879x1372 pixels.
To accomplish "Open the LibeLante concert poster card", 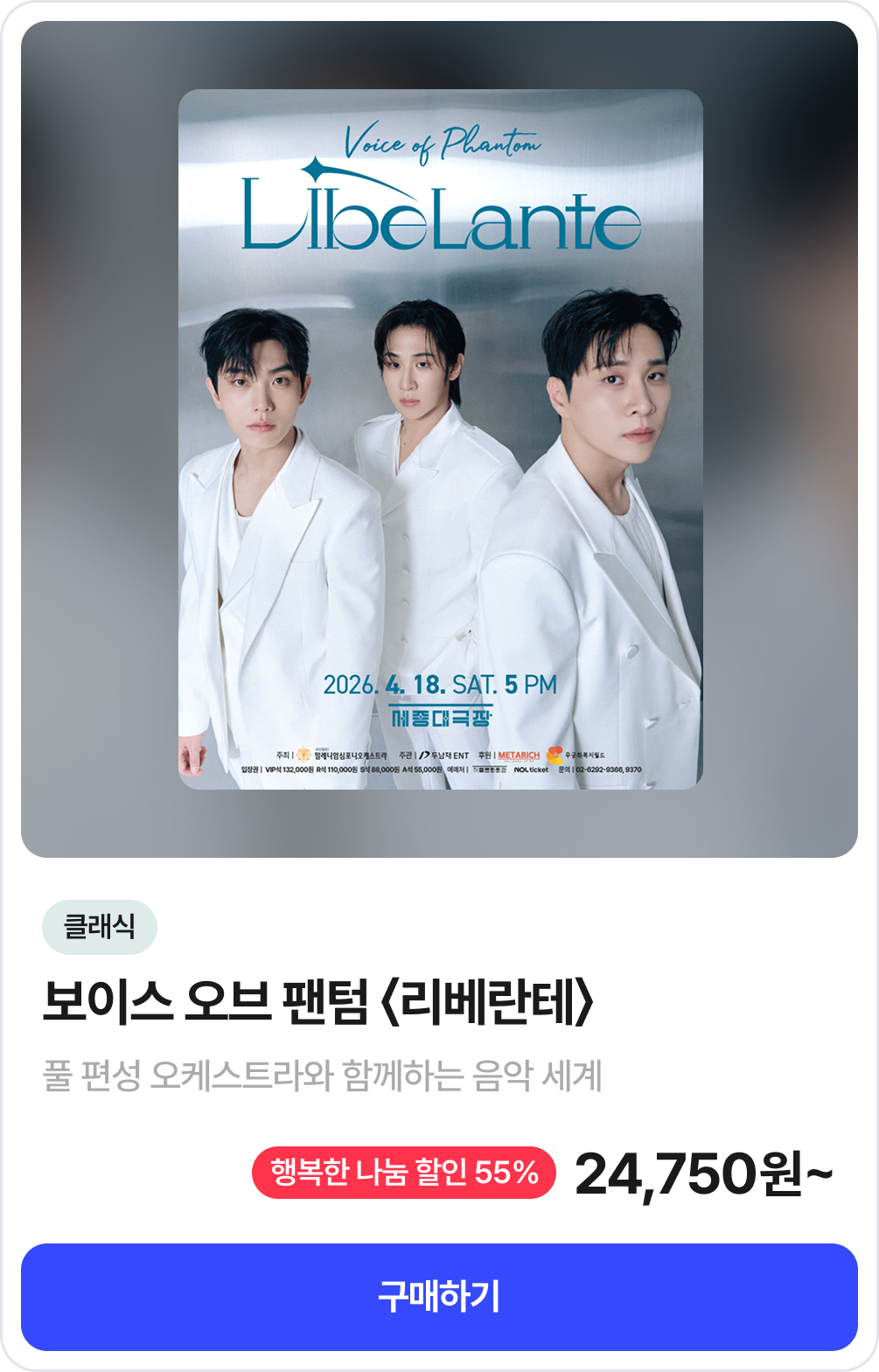I will click(x=440, y=439).
